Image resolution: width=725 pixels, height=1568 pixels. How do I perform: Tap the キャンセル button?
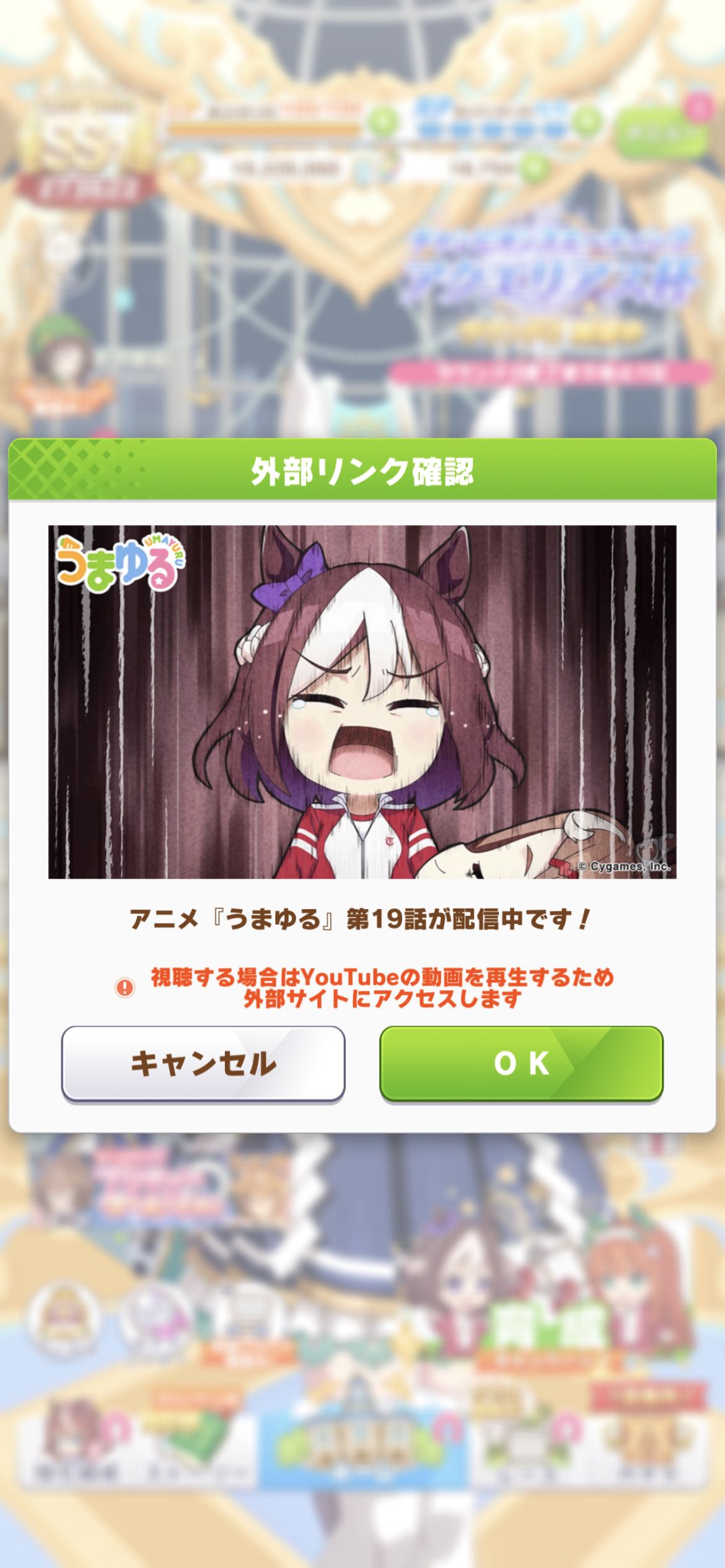[x=203, y=1063]
